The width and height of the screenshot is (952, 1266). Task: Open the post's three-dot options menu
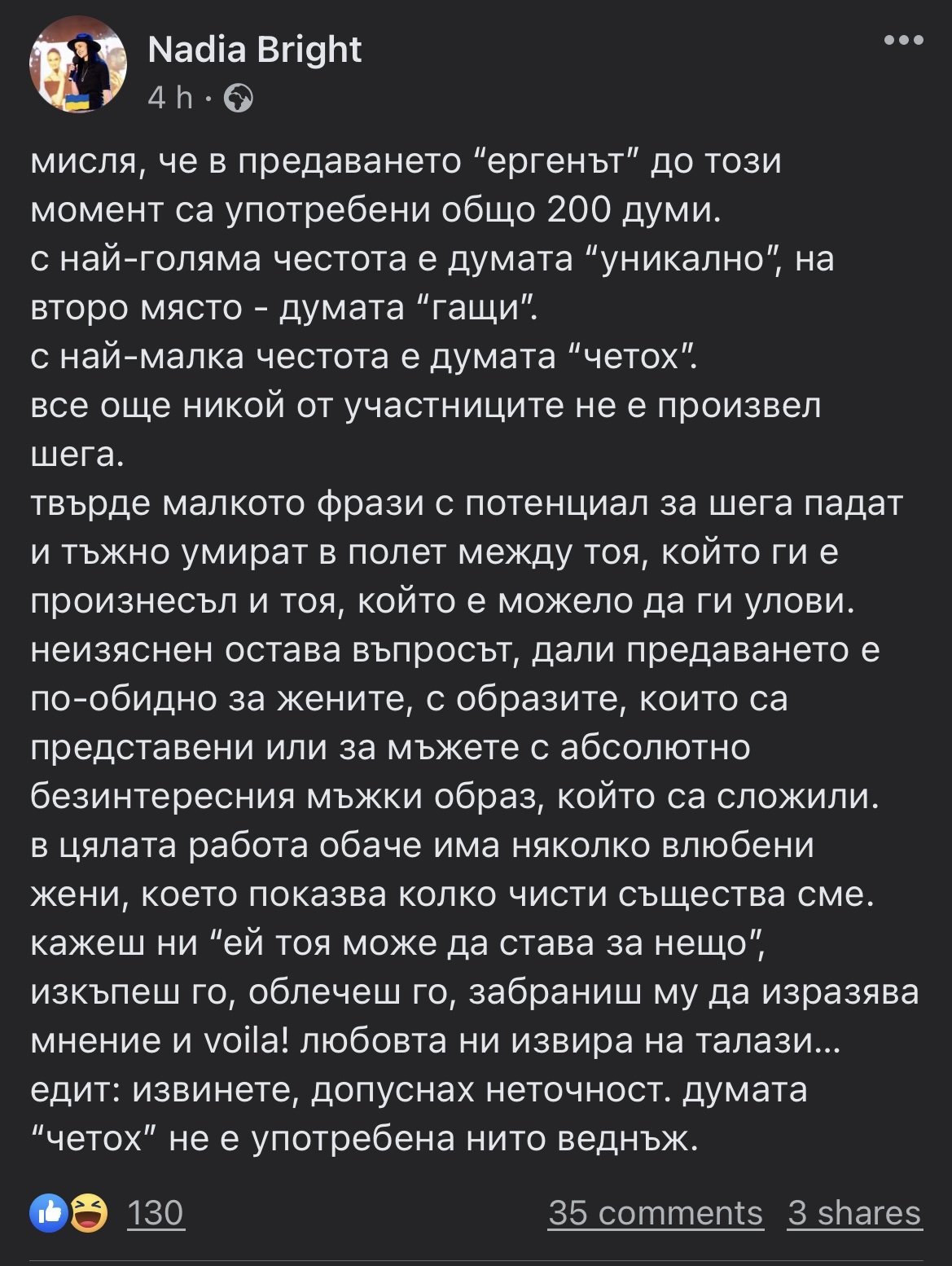(x=903, y=41)
